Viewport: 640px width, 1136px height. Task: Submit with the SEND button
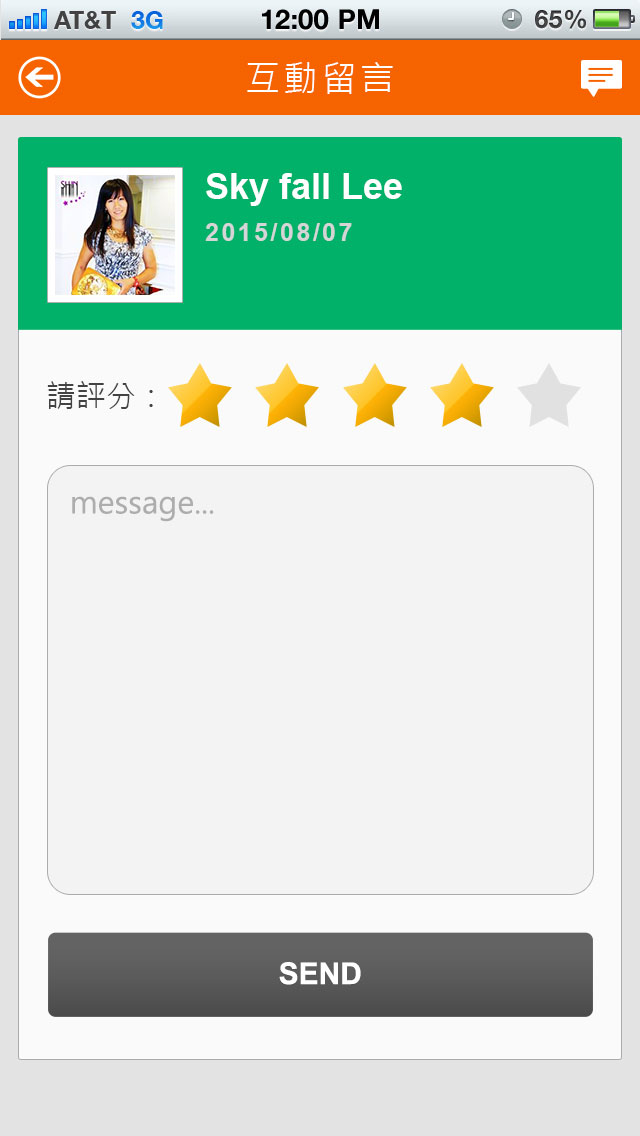pos(320,974)
